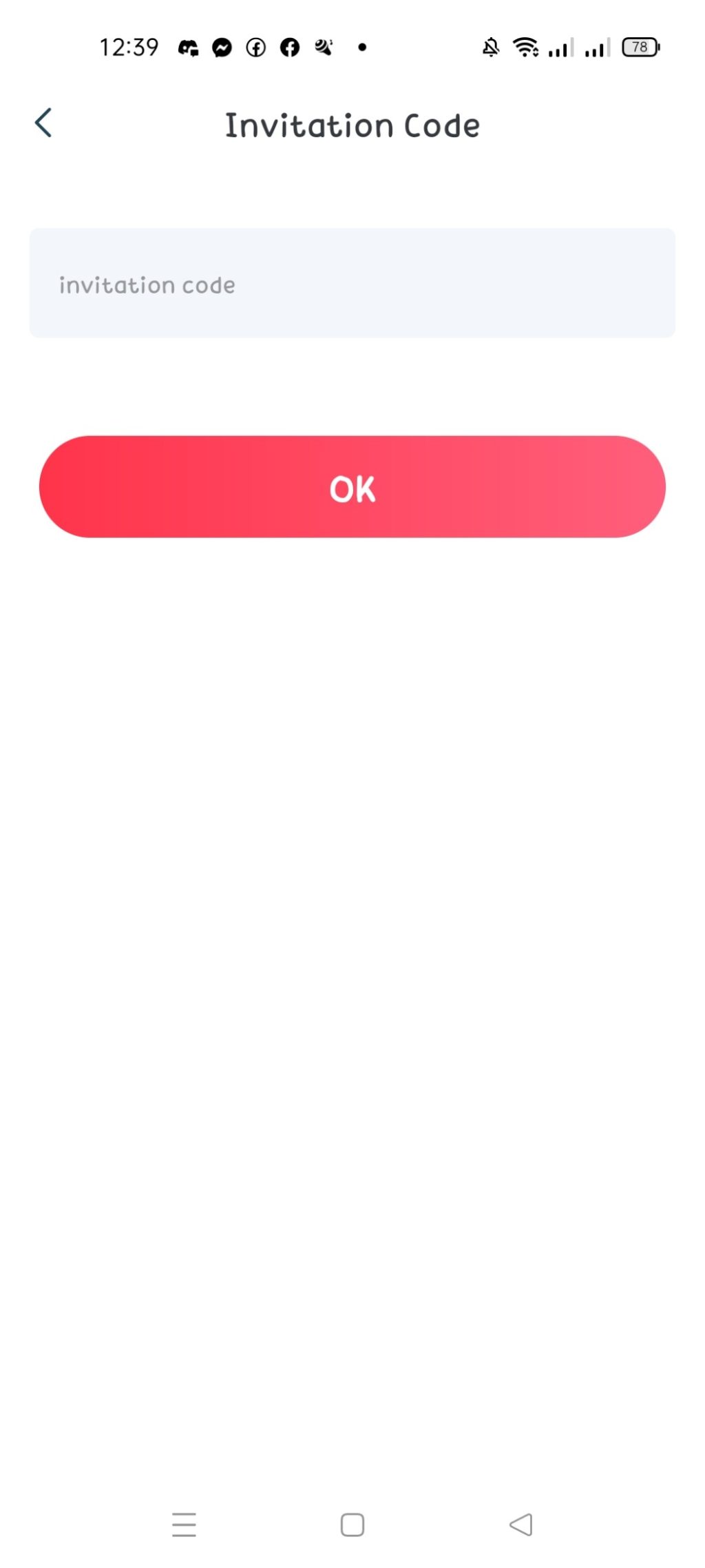Viewport: 705px width, 1568px height.
Task: Confirm with the OK button
Action: pos(352,487)
